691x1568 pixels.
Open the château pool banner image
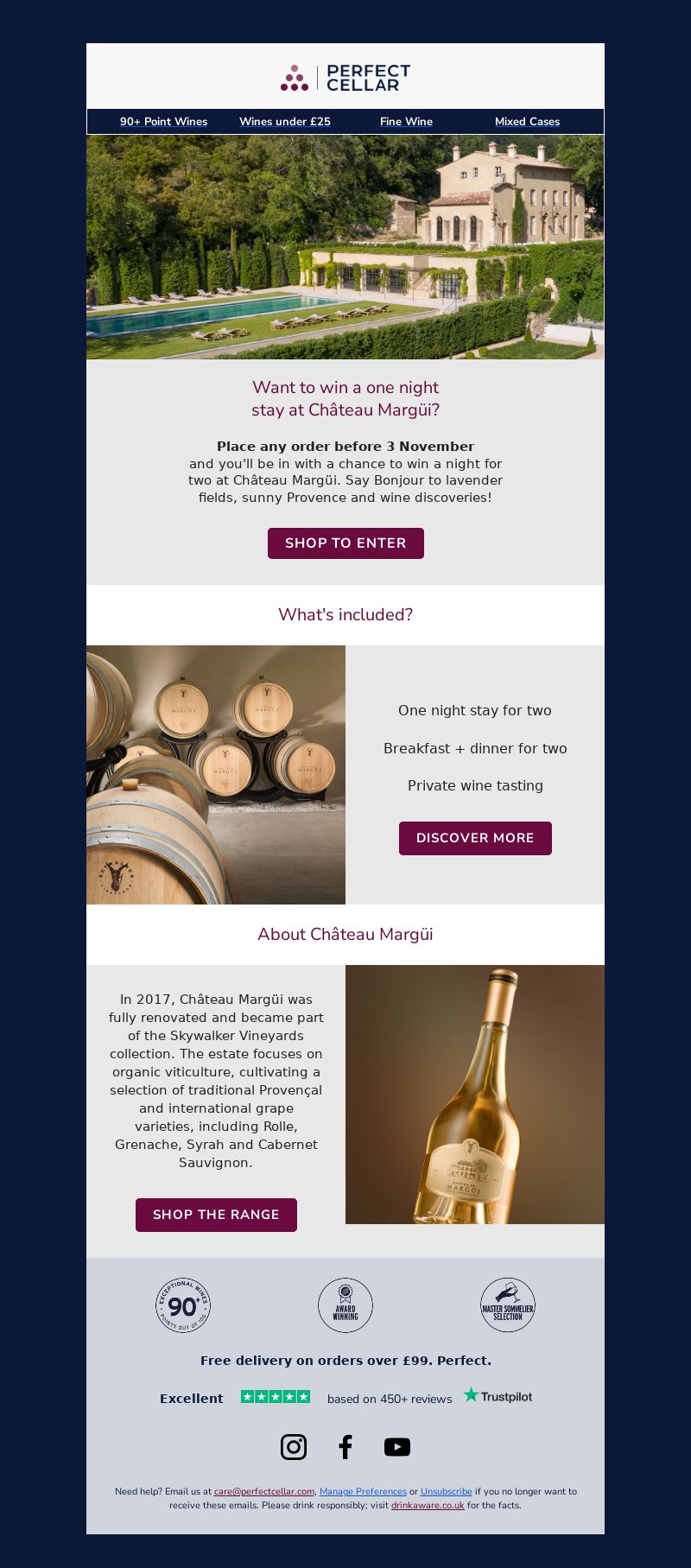pyautogui.click(x=345, y=247)
